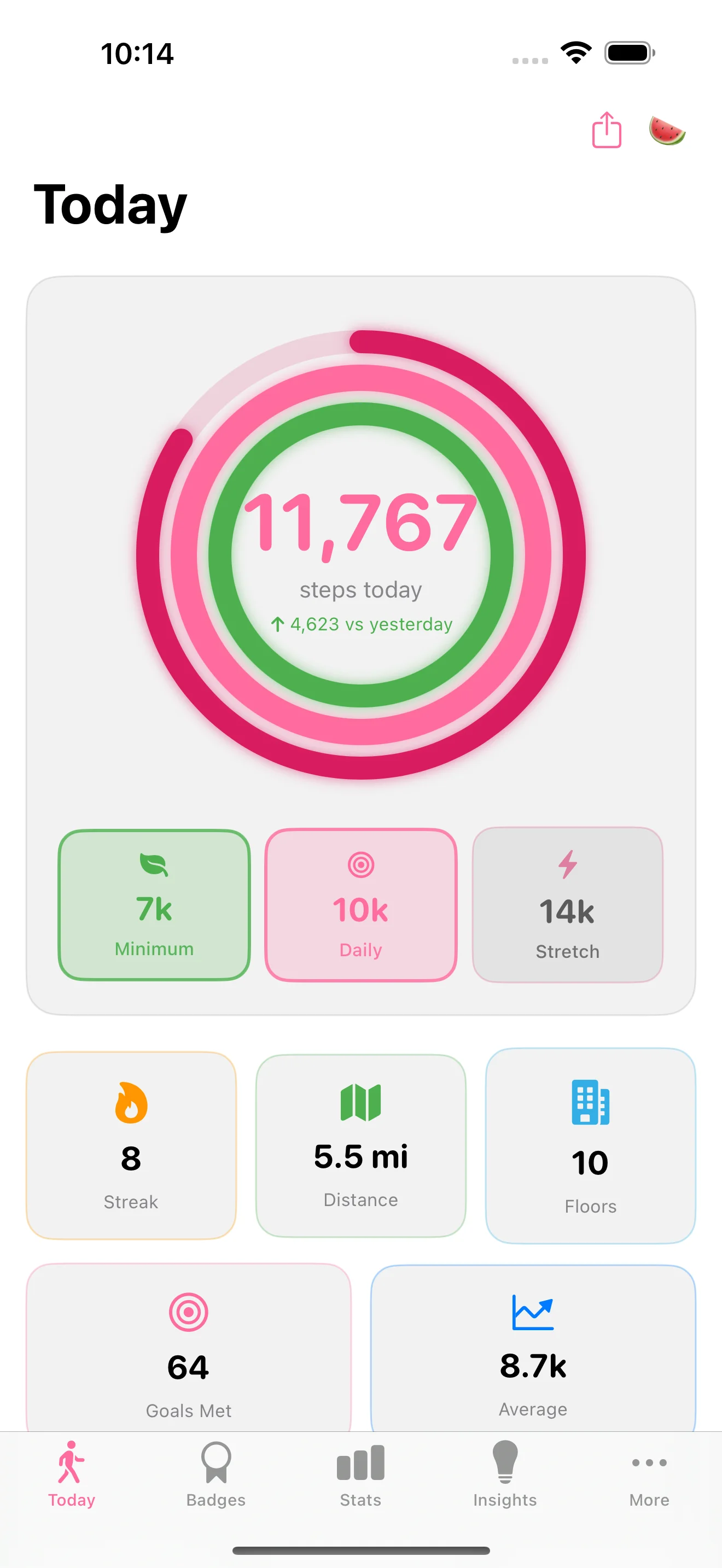Viewport: 722px width, 1568px height.
Task: Tap the leaf icon on the Minimum card
Action: (153, 864)
